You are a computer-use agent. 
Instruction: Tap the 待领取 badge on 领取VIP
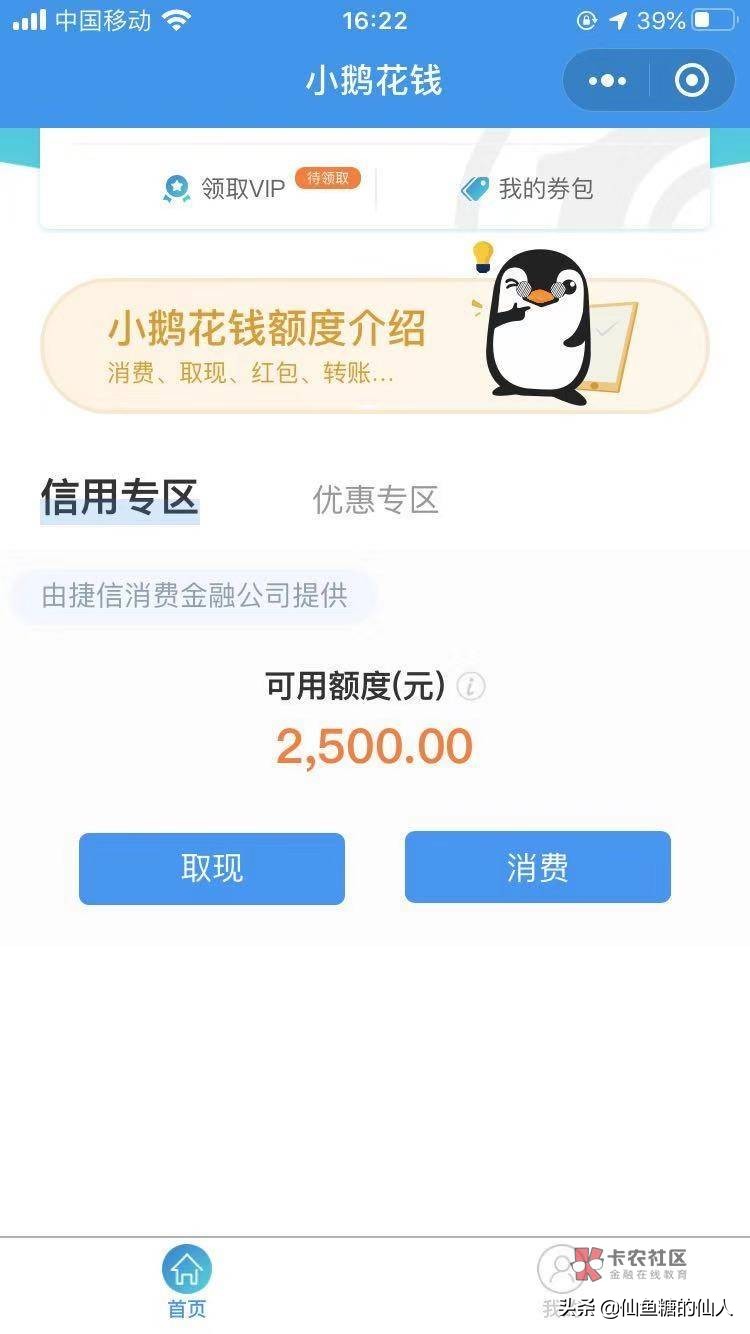327,177
